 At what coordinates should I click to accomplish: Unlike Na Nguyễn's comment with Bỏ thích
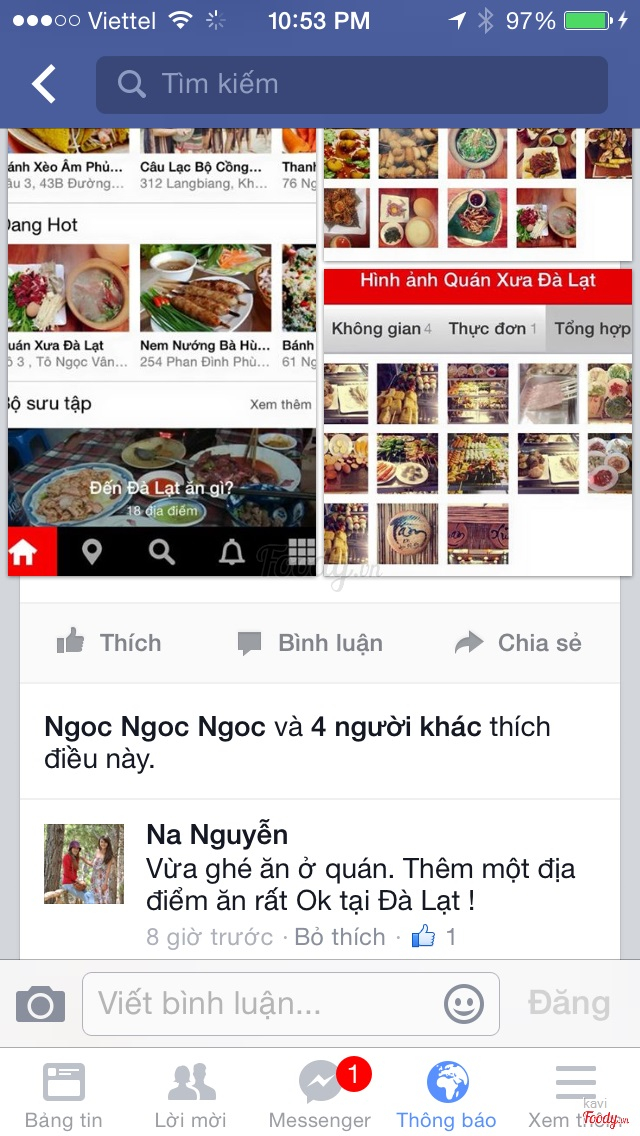click(x=340, y=937)
